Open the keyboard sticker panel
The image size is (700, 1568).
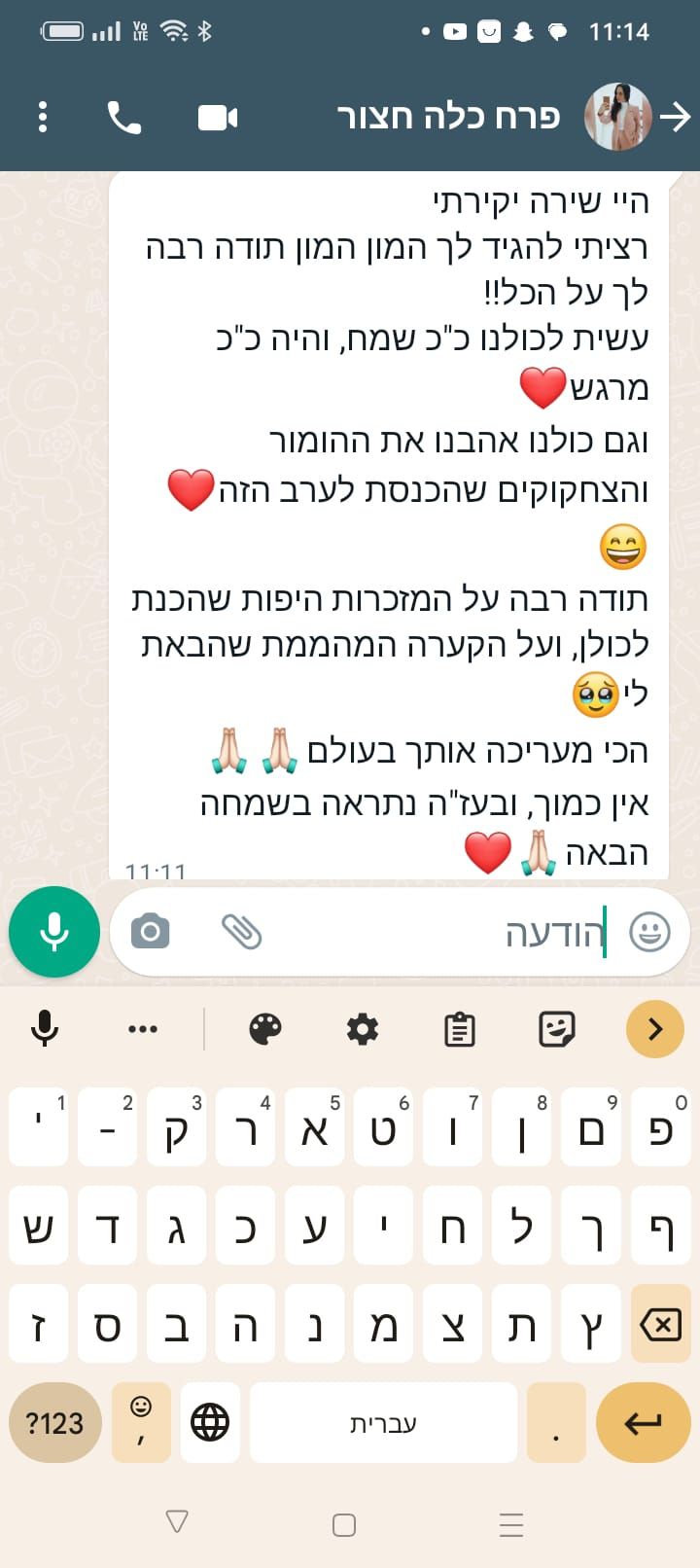tap(557, 1029)
